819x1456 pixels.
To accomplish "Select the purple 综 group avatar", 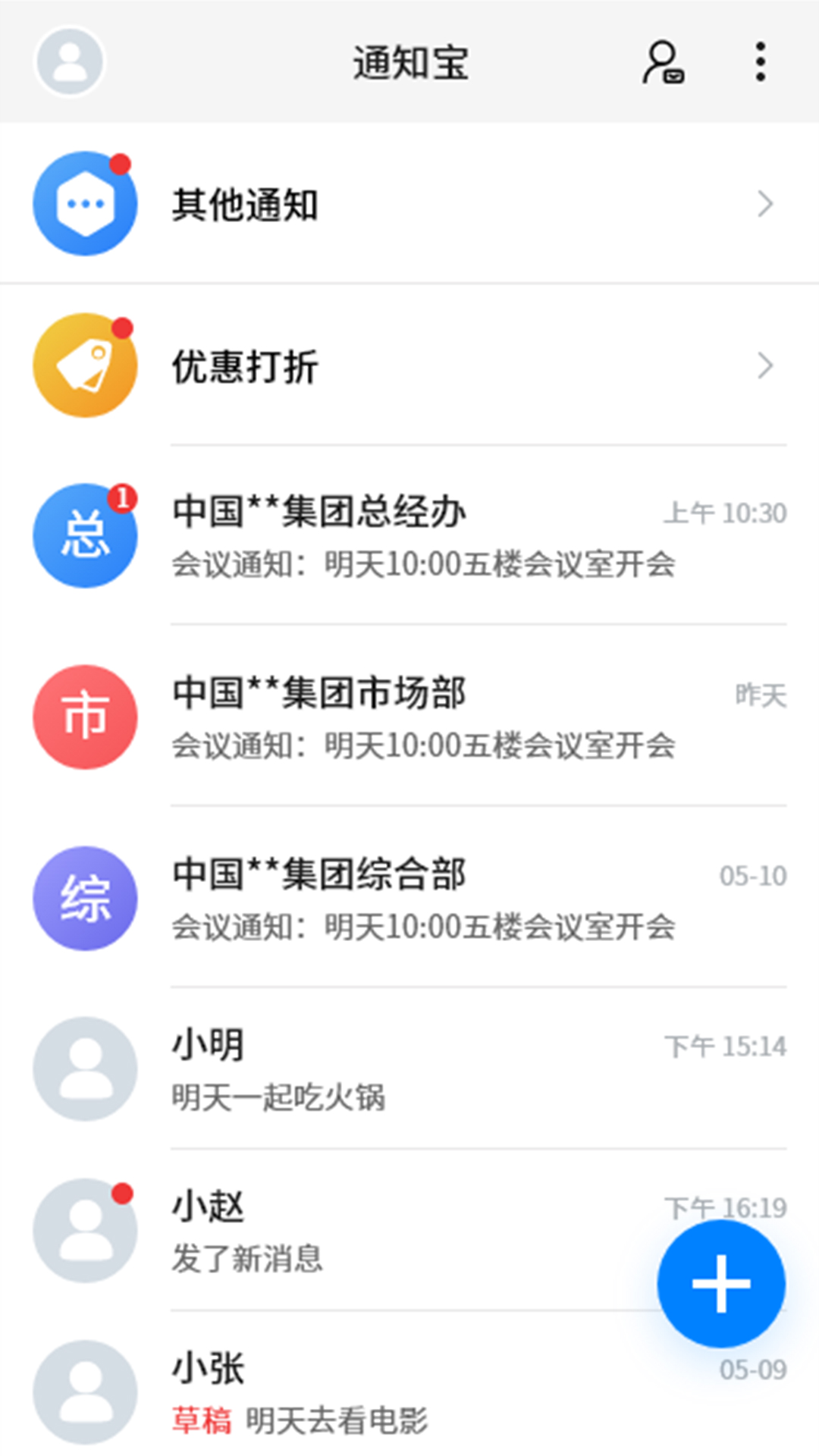I will 84,897.
